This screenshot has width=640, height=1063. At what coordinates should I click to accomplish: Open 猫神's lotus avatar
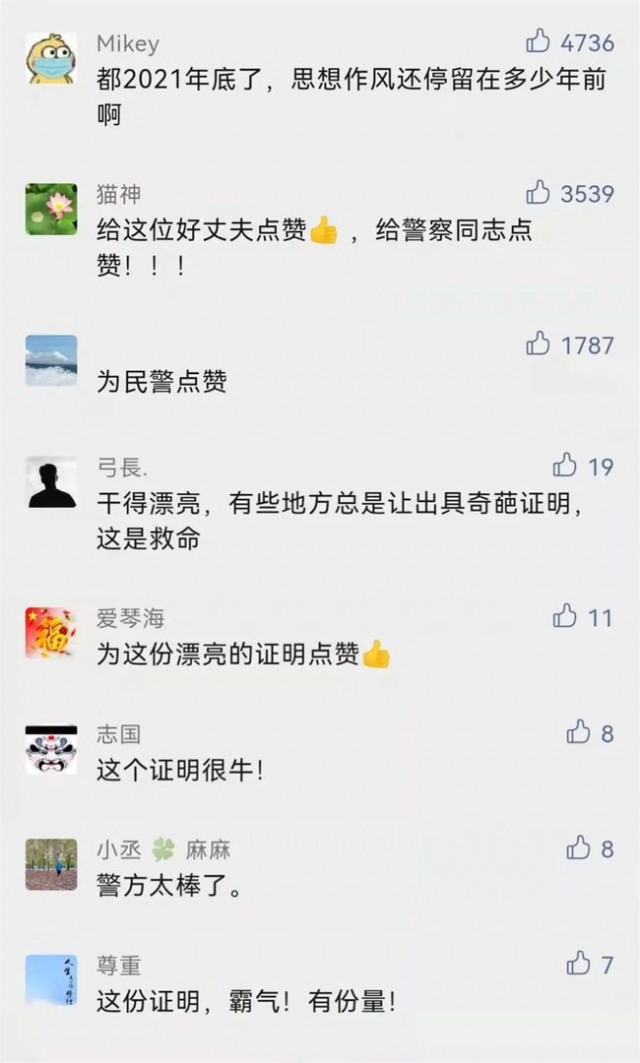pos(52,209)
